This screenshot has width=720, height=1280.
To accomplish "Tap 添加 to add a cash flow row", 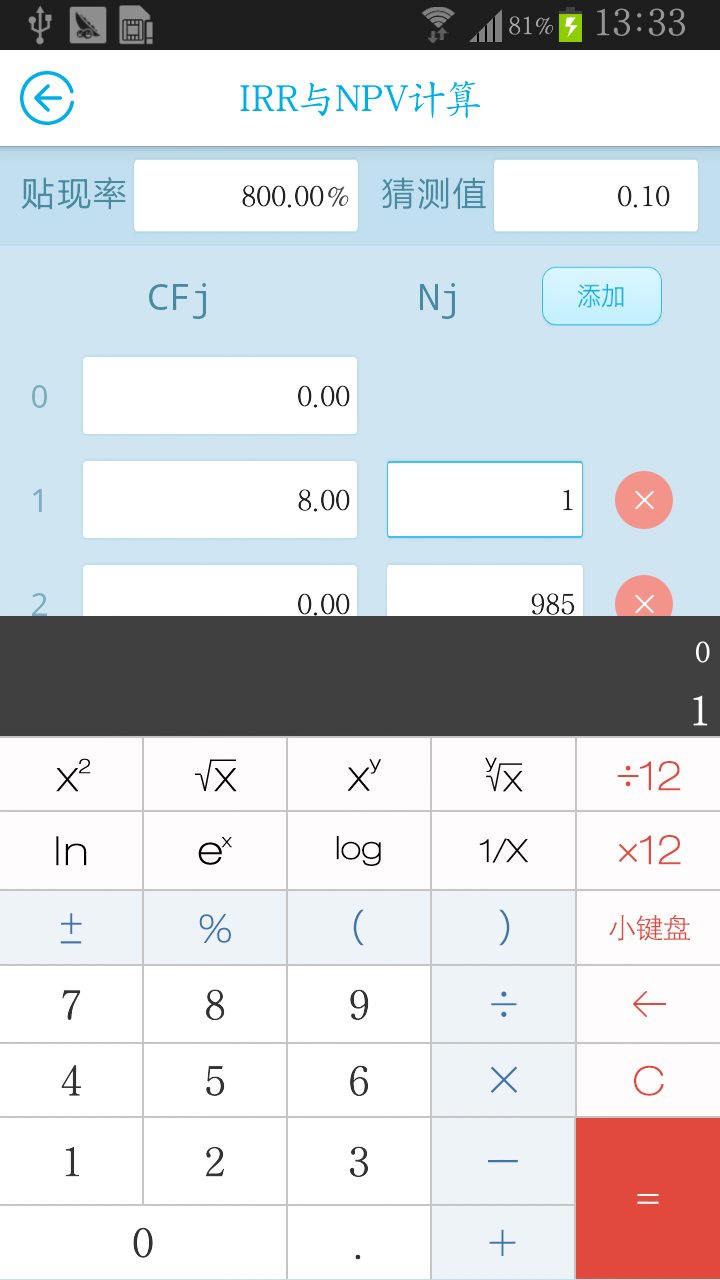I will click(601, 296).
